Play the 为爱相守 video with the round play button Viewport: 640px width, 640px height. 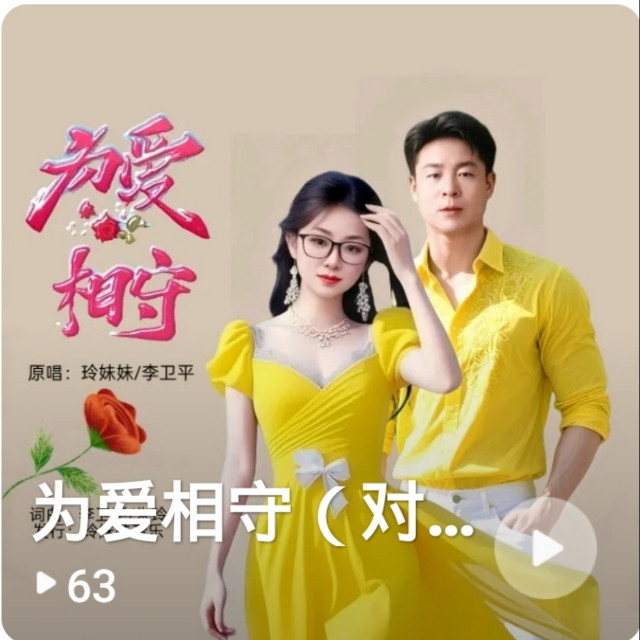pyautogui.click(x=545, y=548)
